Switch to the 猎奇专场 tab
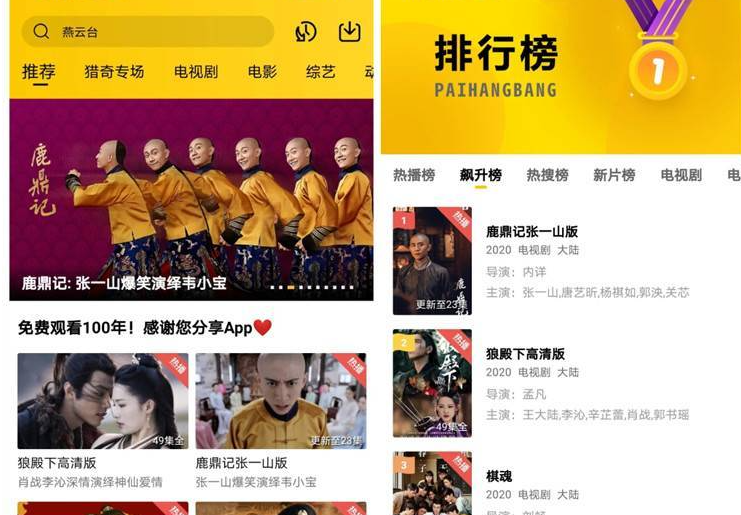This screenshot has width=741, height=515. tap(114, 72)
